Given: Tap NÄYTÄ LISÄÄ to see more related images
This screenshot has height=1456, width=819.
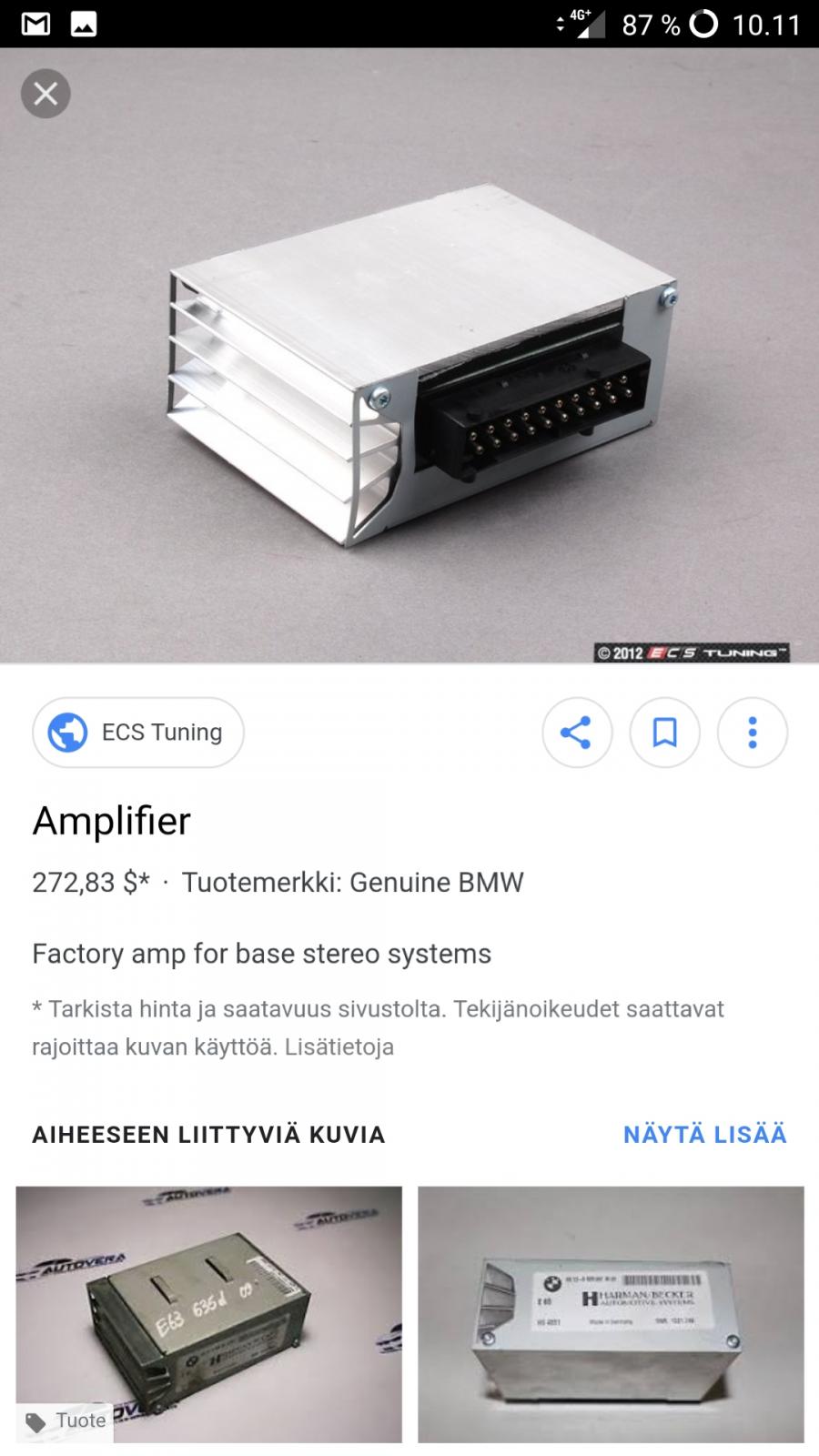Looking at the screenshot, I should pyautogui.click(x=704, y=1135).
